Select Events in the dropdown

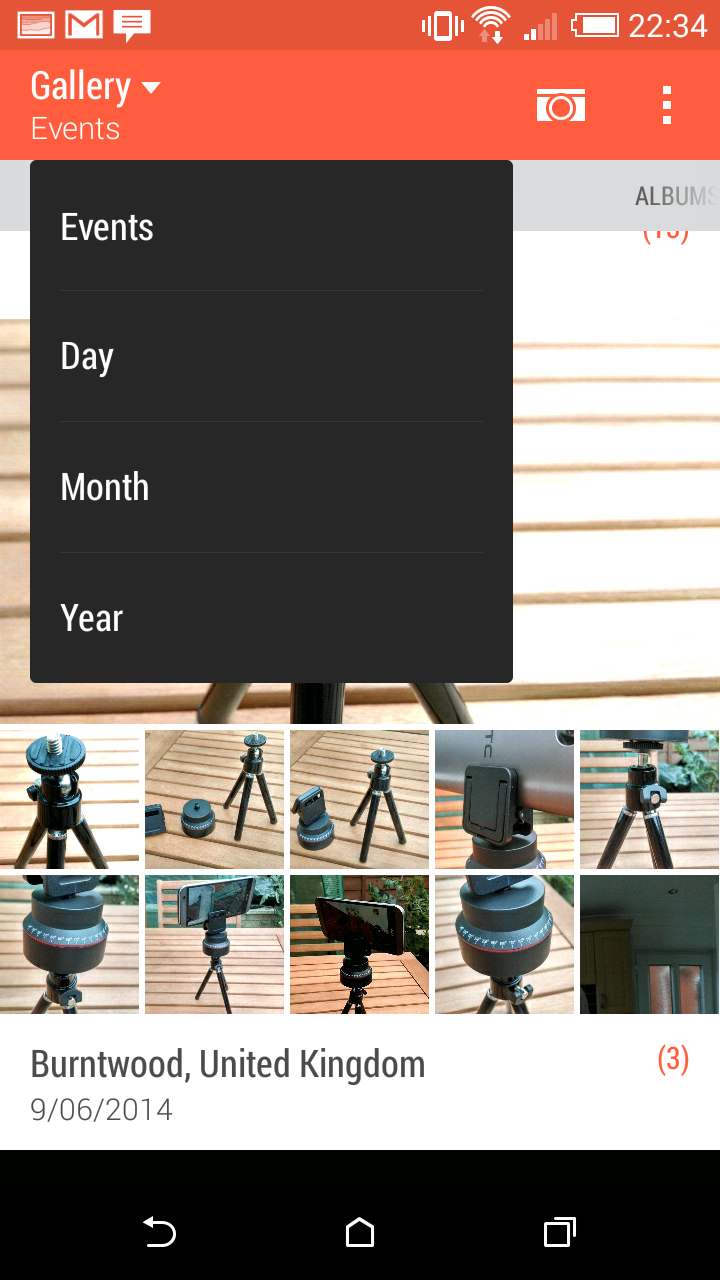[271, 227]
